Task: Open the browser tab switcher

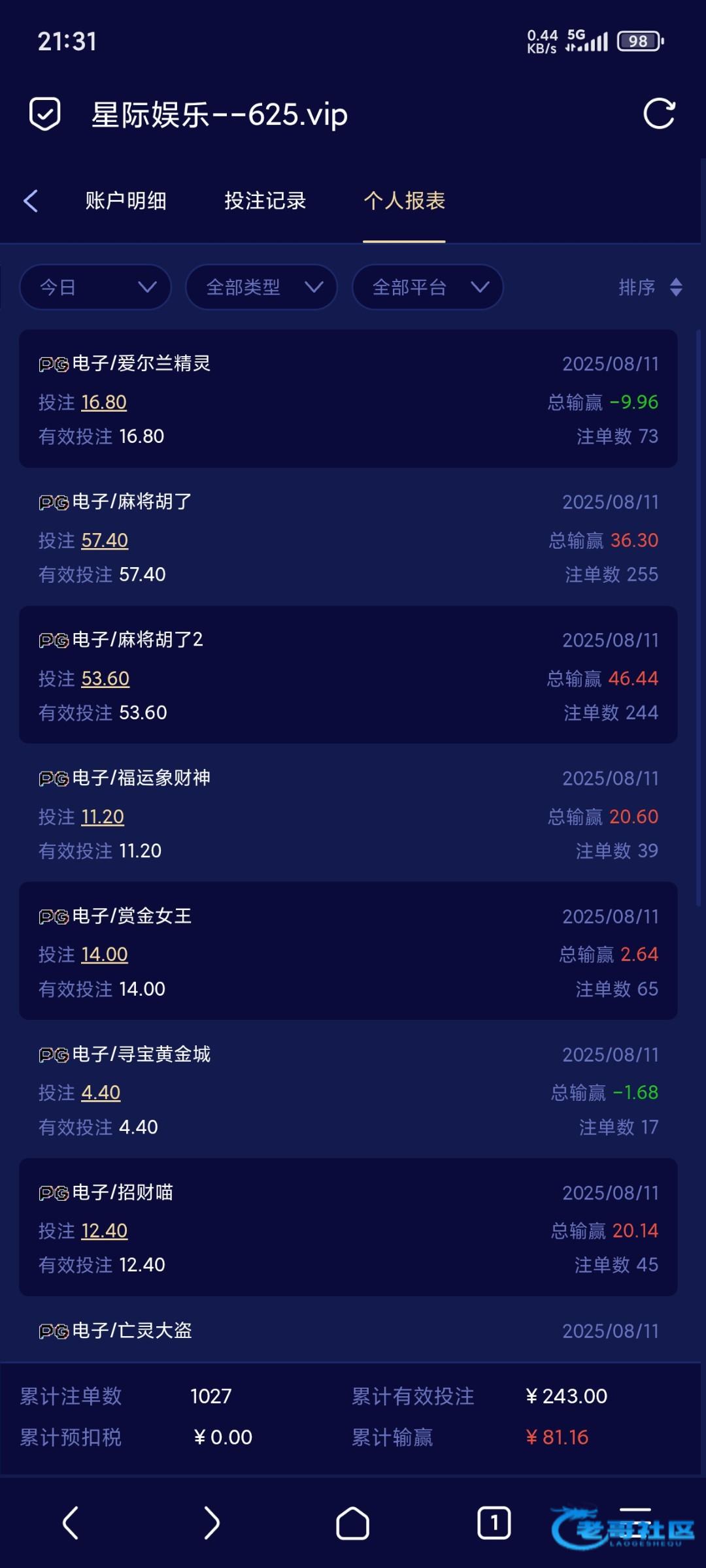Action: click(x=494, y=1524)
